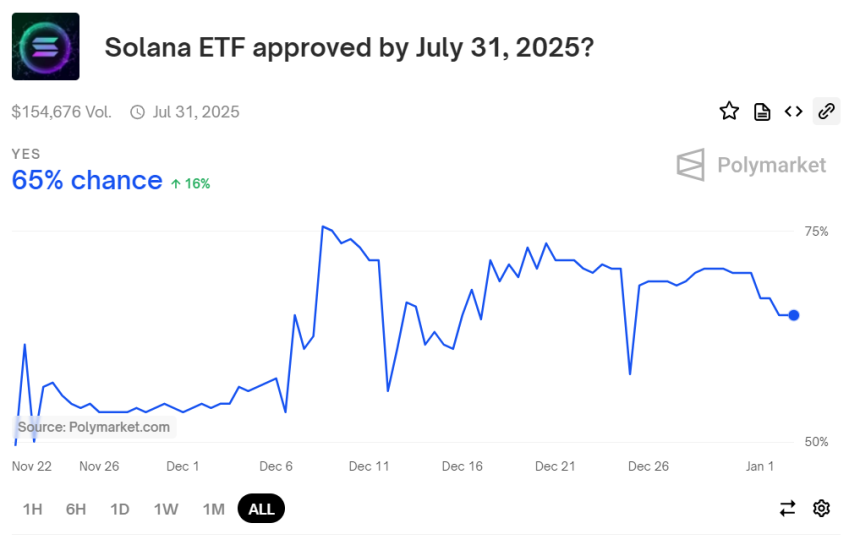Open chart settings gear
This screenshot has height=545, width=860.
(x=821, y=509)
